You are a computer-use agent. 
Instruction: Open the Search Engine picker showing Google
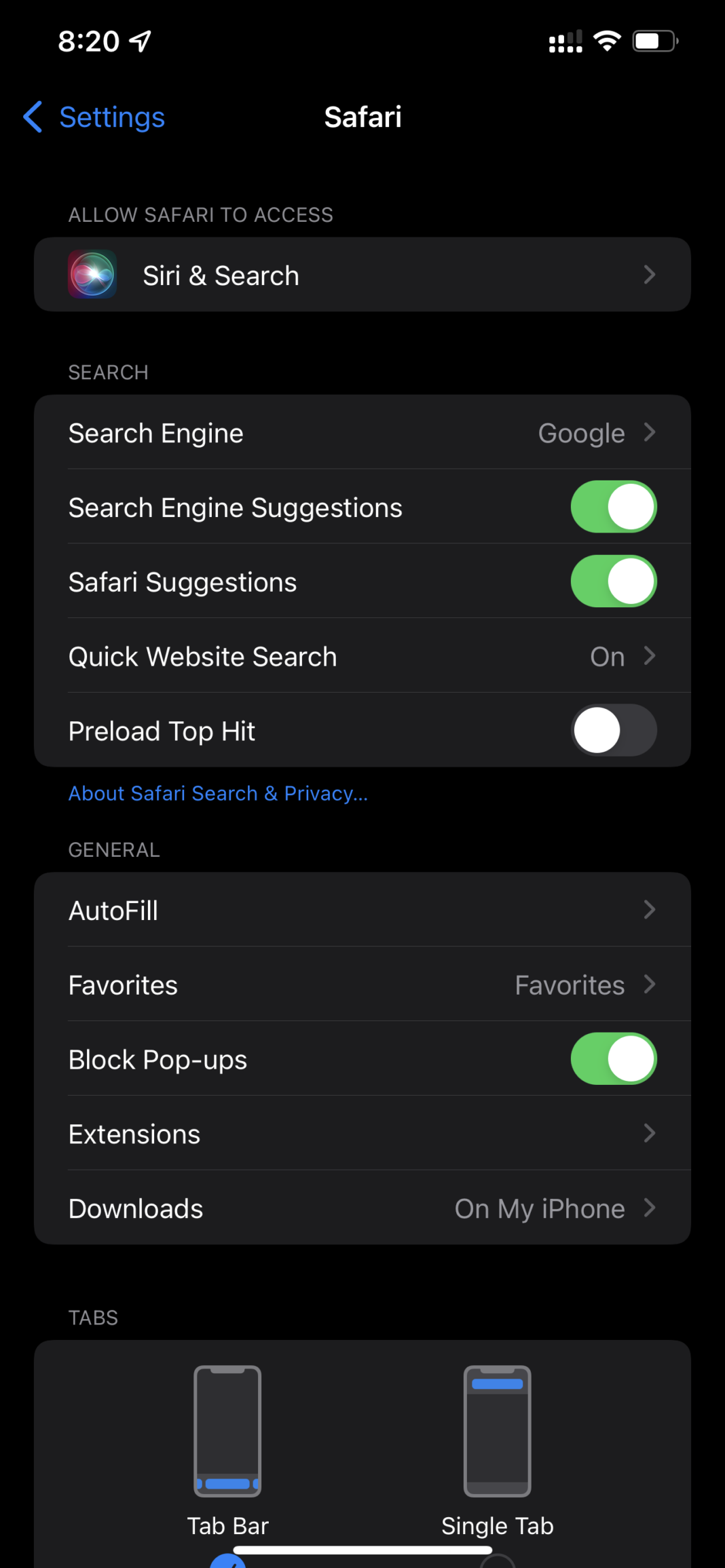coord(362,432)
